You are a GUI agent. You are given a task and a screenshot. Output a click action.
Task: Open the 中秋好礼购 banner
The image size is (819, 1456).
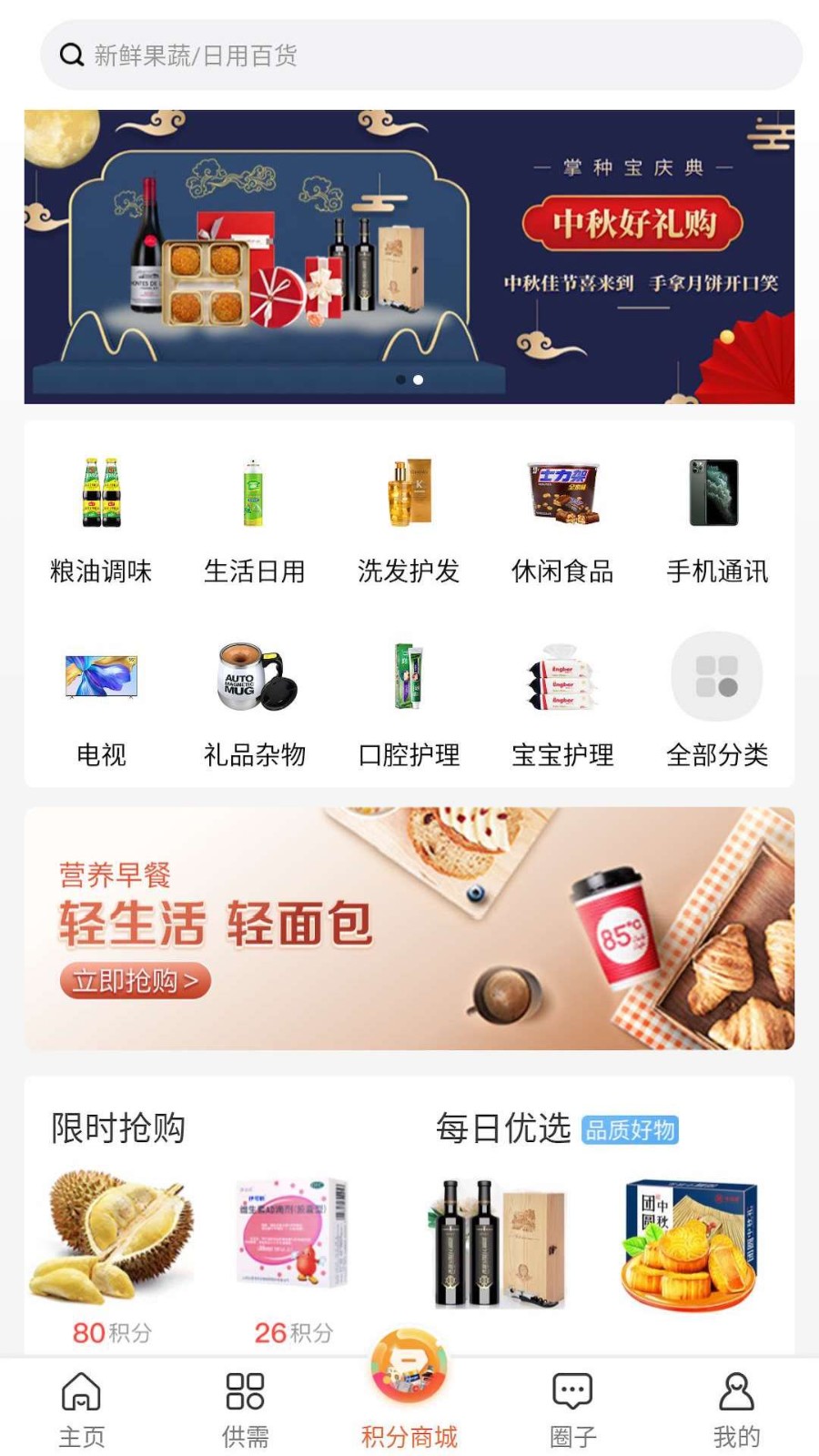(409, 257)
